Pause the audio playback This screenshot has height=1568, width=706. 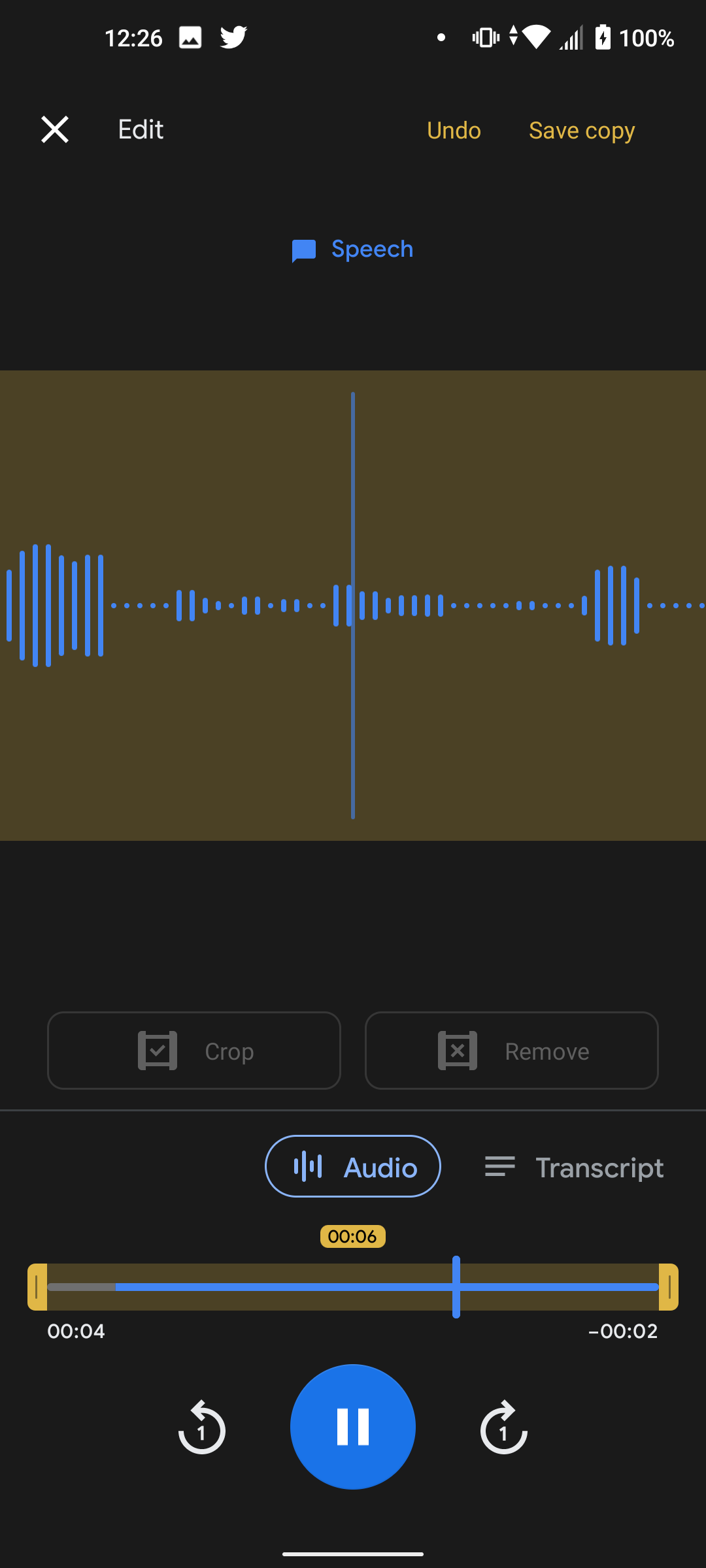pyautogui.click(x=353, y=1427)
